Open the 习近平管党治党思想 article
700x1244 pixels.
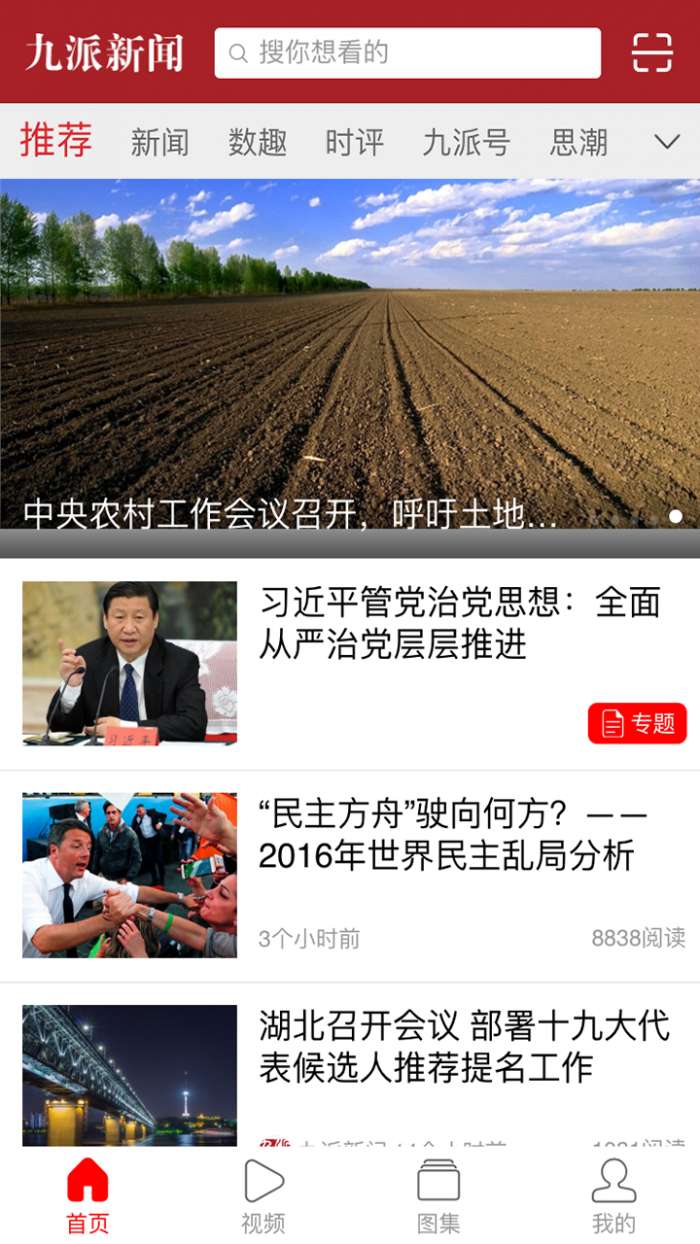tap(460, 623)
